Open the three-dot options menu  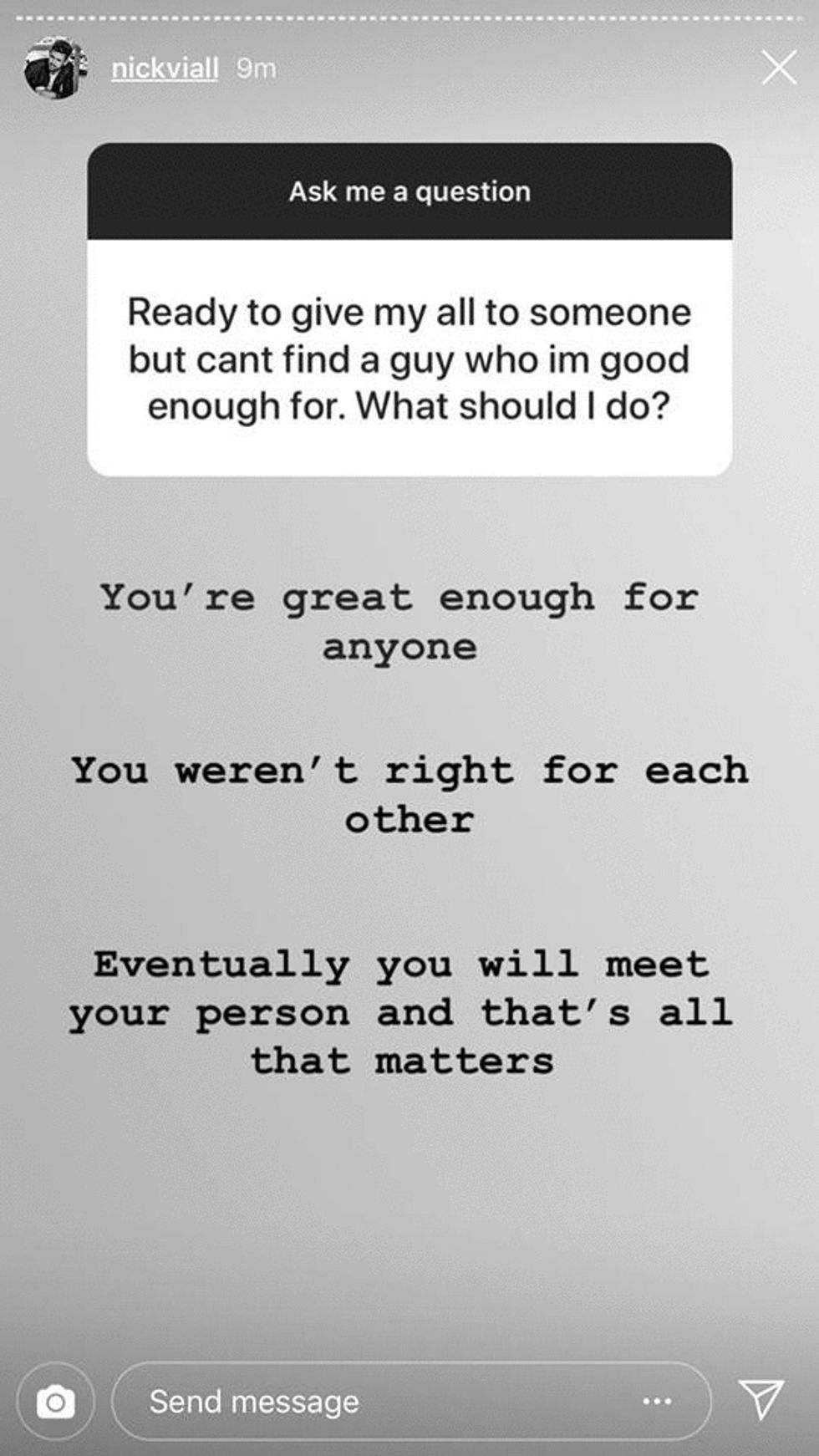pos(657,1402)
